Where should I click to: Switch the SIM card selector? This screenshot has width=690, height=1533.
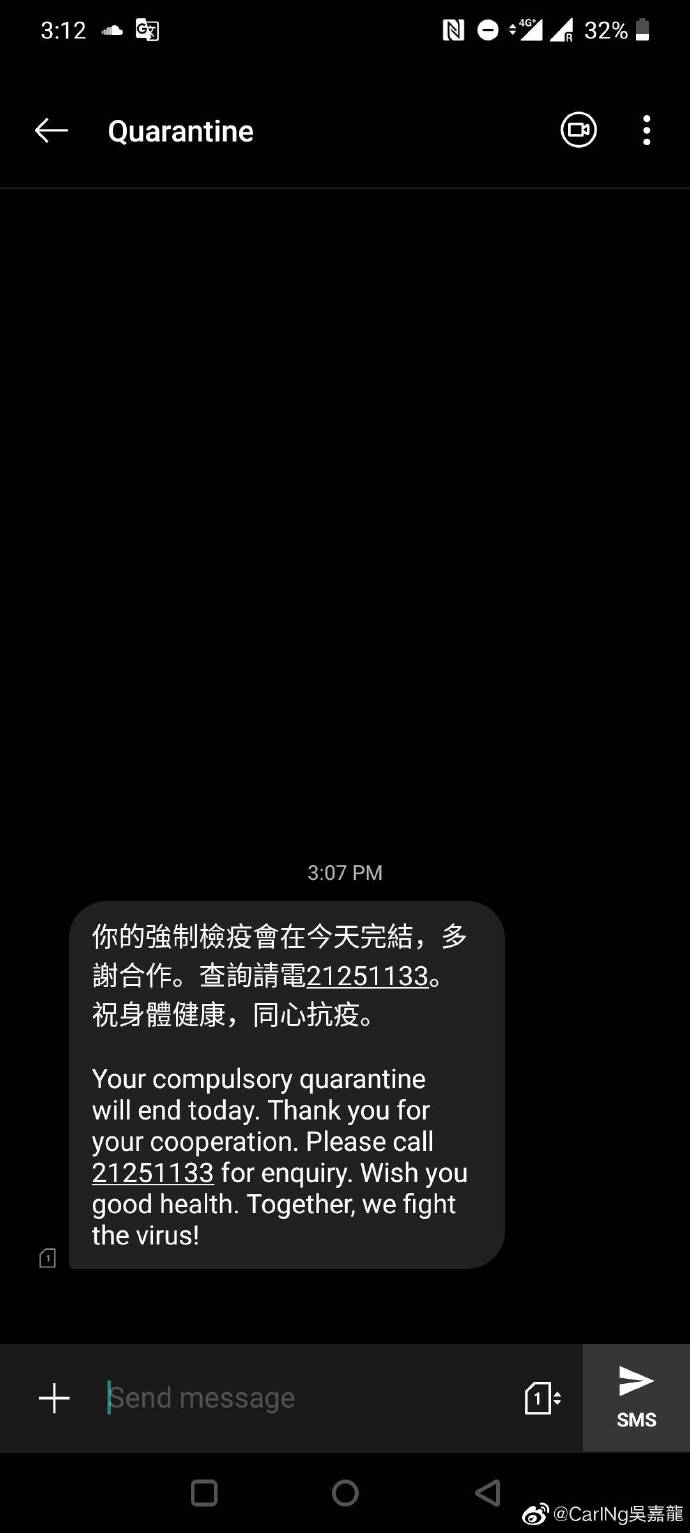tap(541, 1398)
